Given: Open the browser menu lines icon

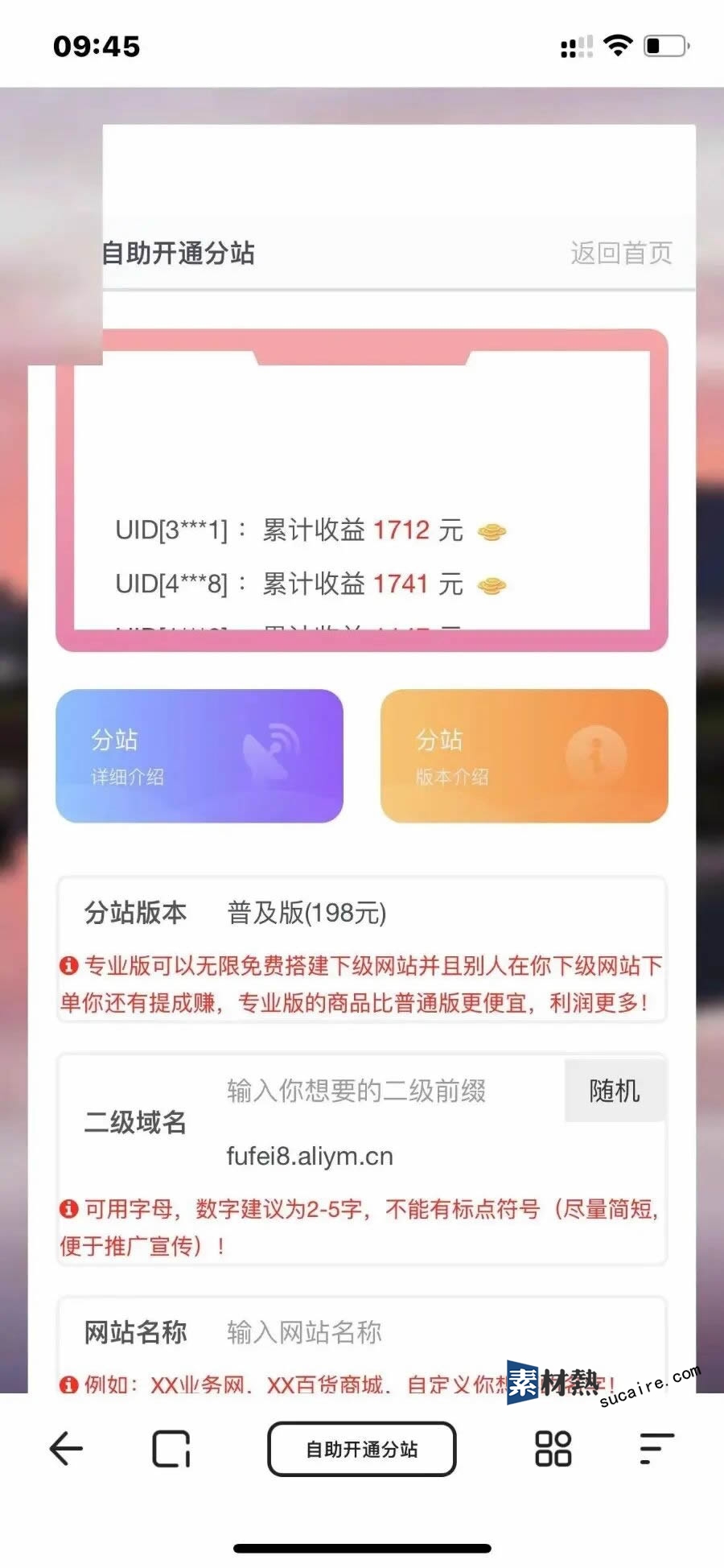Looking at the screenshot, I should tap(656, 1449).
